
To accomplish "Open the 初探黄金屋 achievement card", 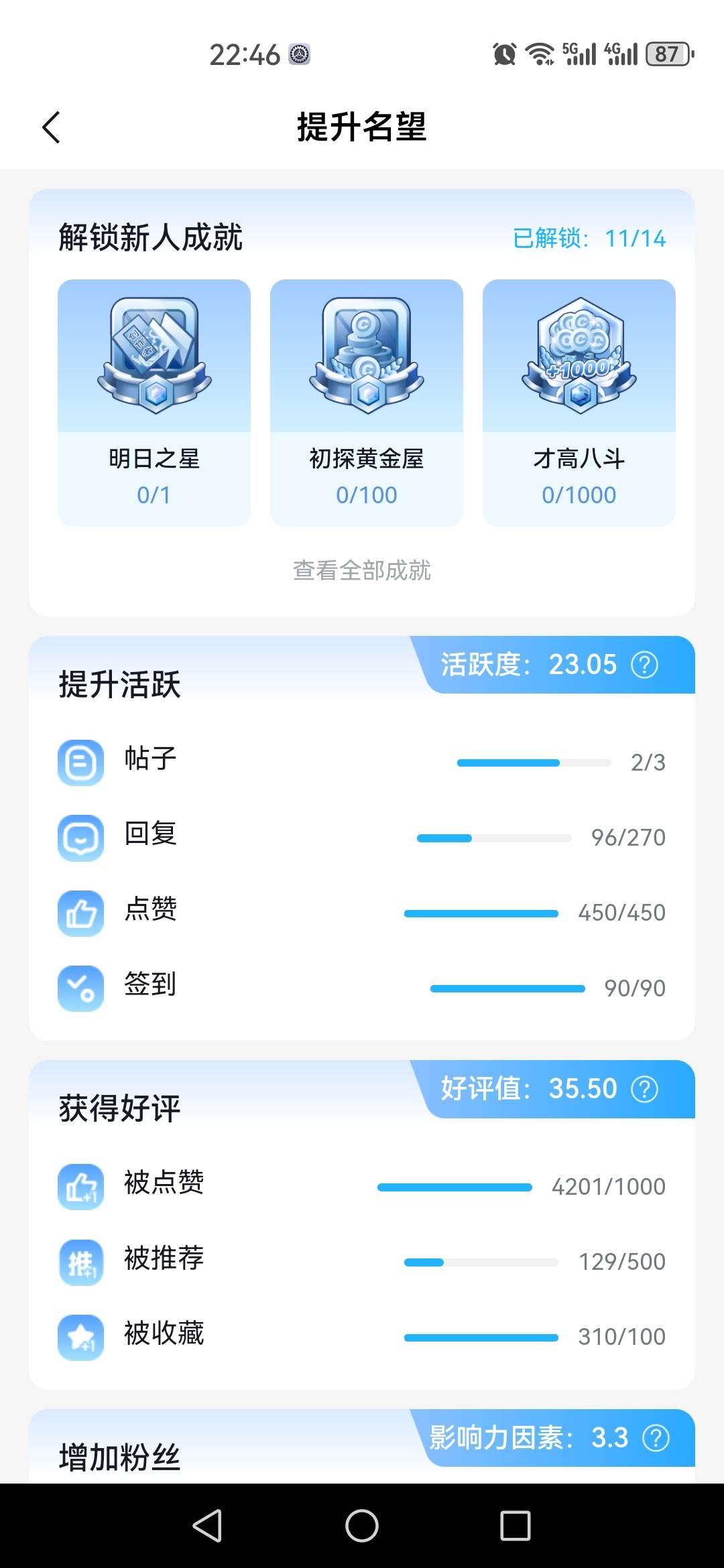I will pos(367,402).
